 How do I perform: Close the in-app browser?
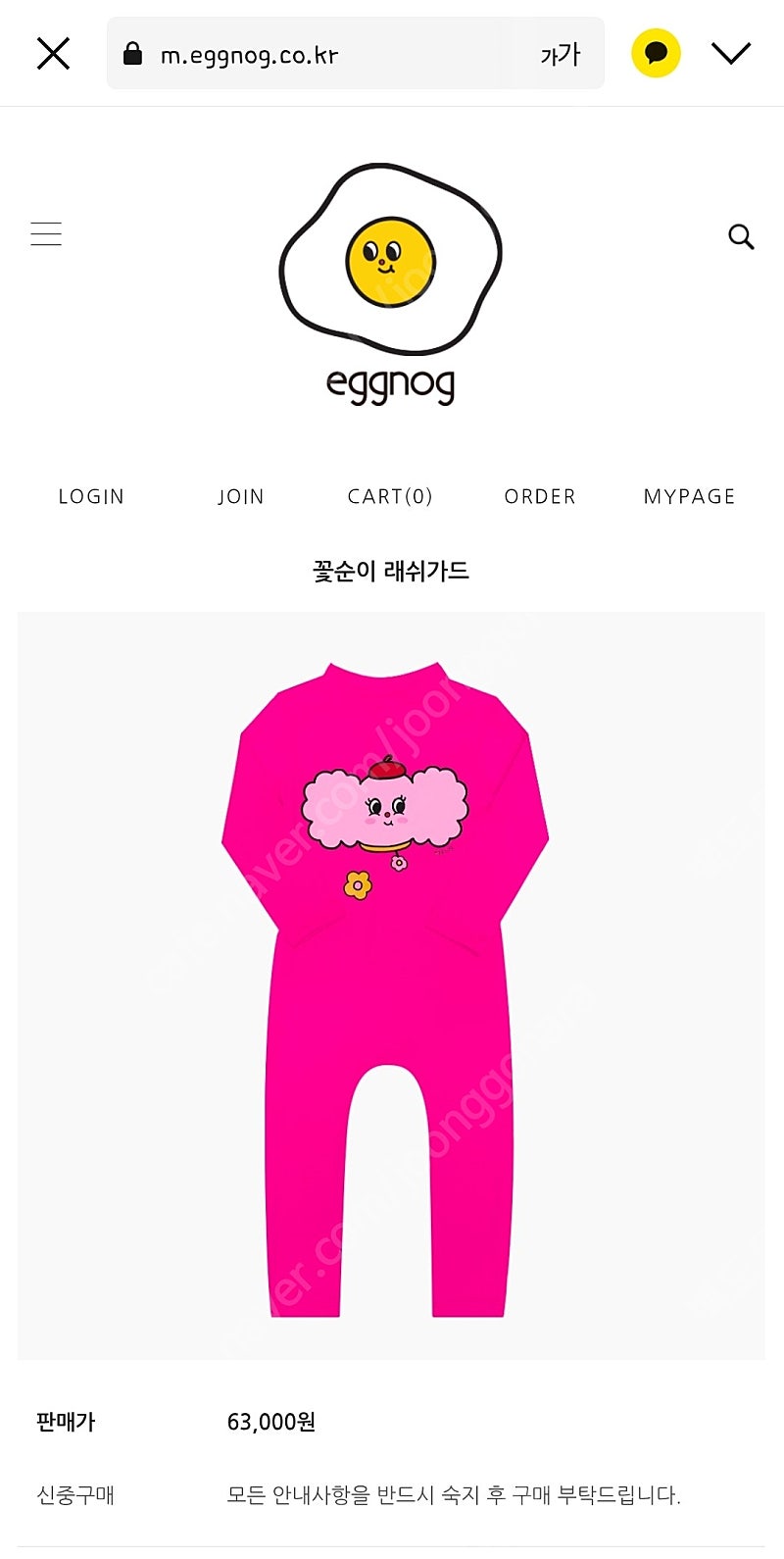pos(53,54)
